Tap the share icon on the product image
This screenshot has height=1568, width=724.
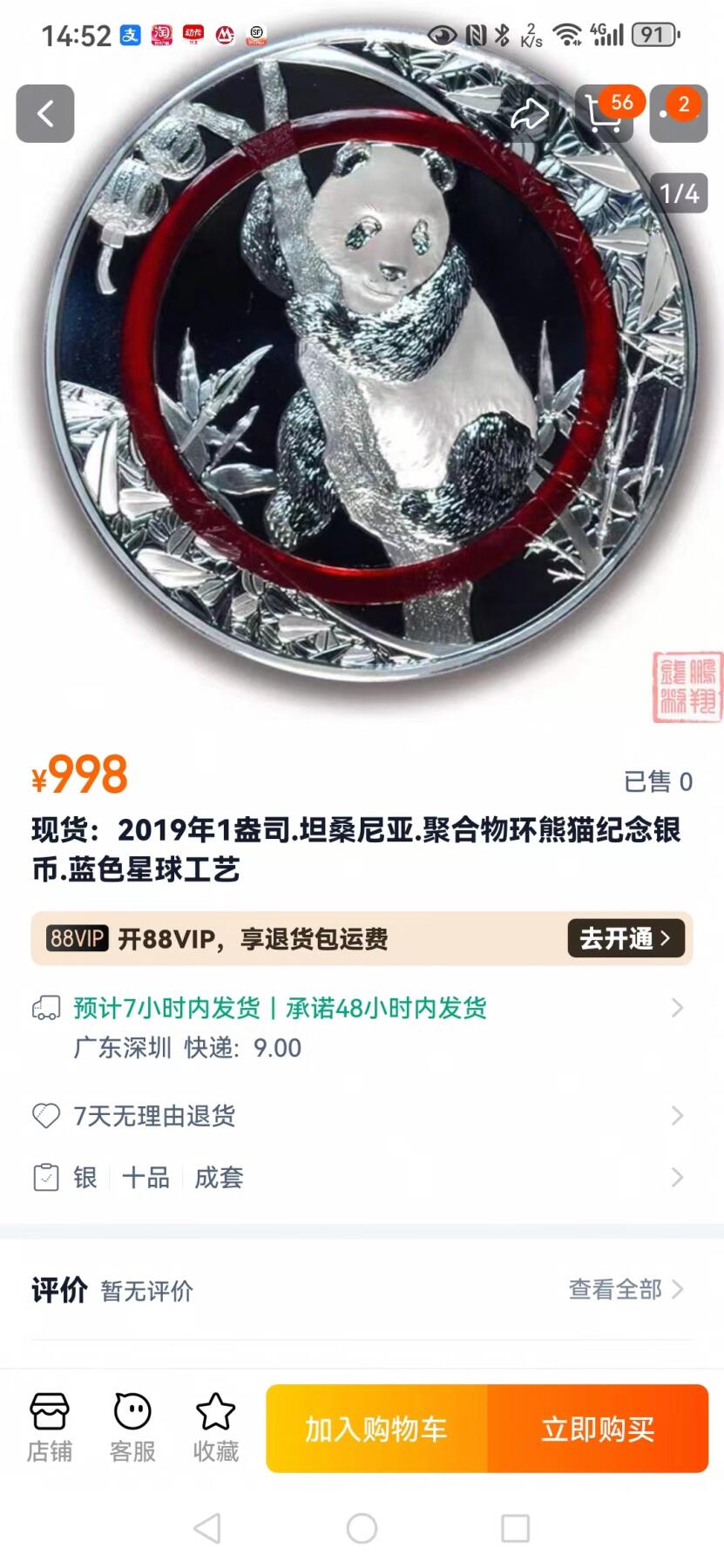(x=531, y=114)
